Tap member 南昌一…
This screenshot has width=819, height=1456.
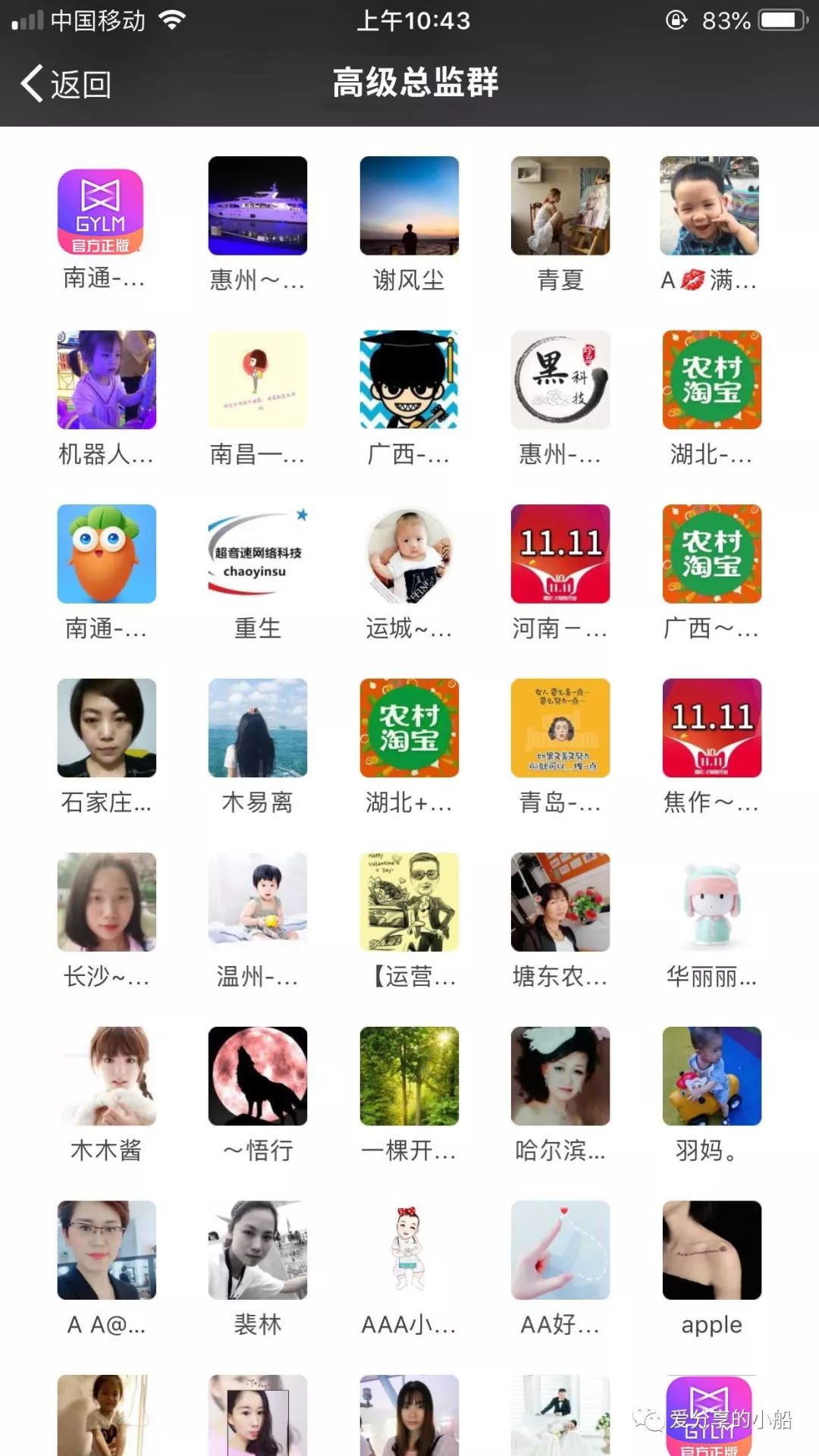(258, 380)
